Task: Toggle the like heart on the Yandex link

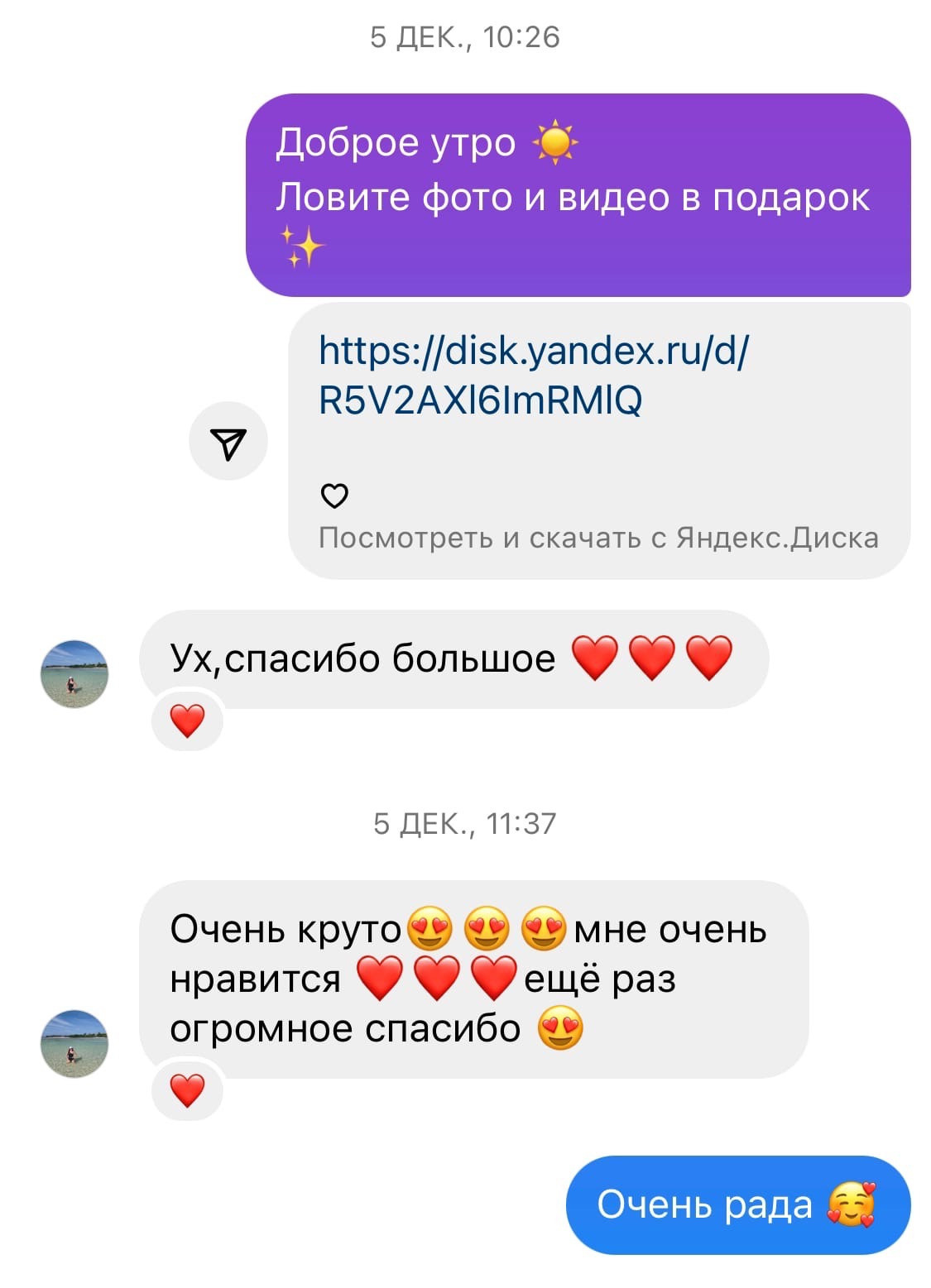Action: click(336, 496)
